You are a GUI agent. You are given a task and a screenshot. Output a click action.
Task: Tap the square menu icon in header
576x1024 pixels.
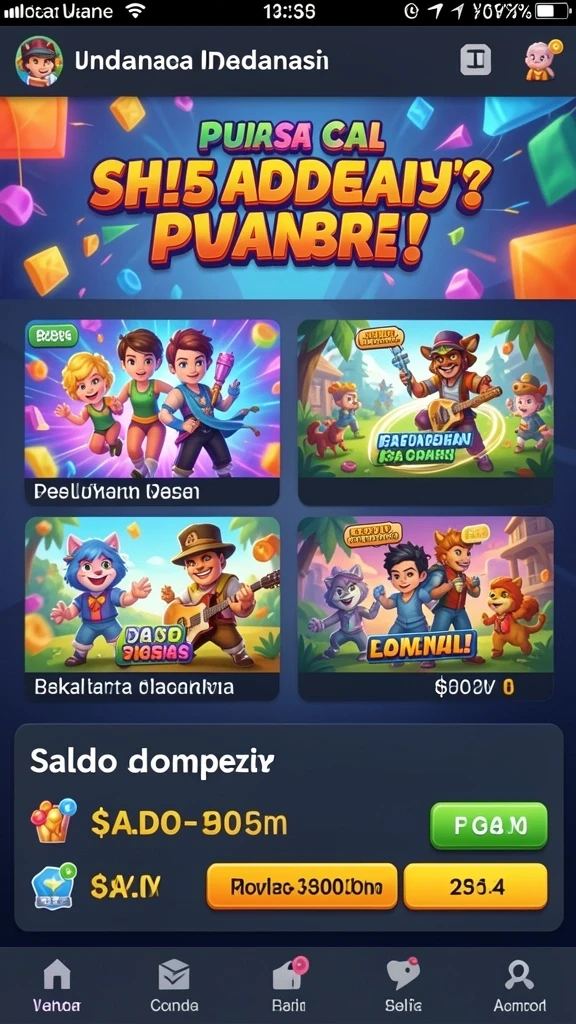click(476, 60)
